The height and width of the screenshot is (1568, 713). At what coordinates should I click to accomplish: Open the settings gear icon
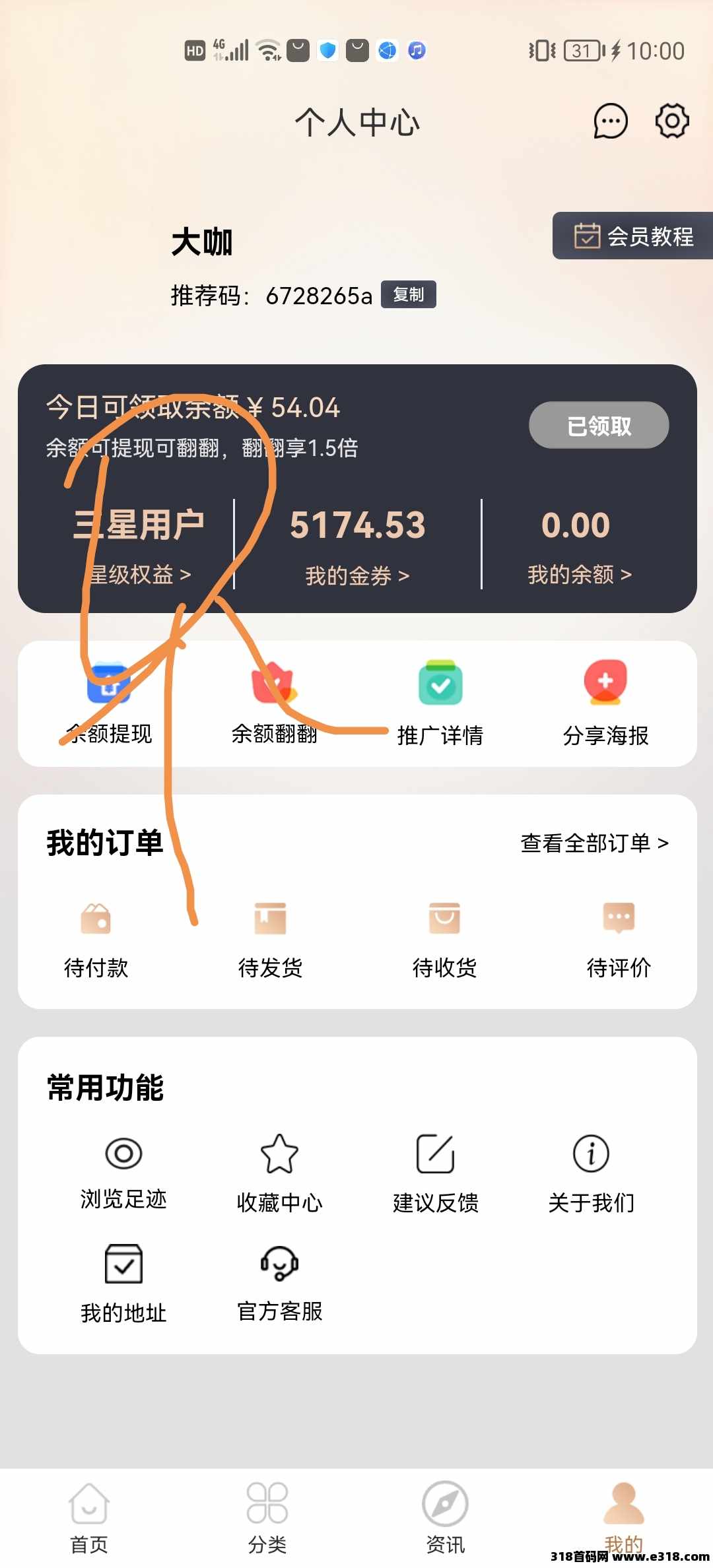(672, 121)
